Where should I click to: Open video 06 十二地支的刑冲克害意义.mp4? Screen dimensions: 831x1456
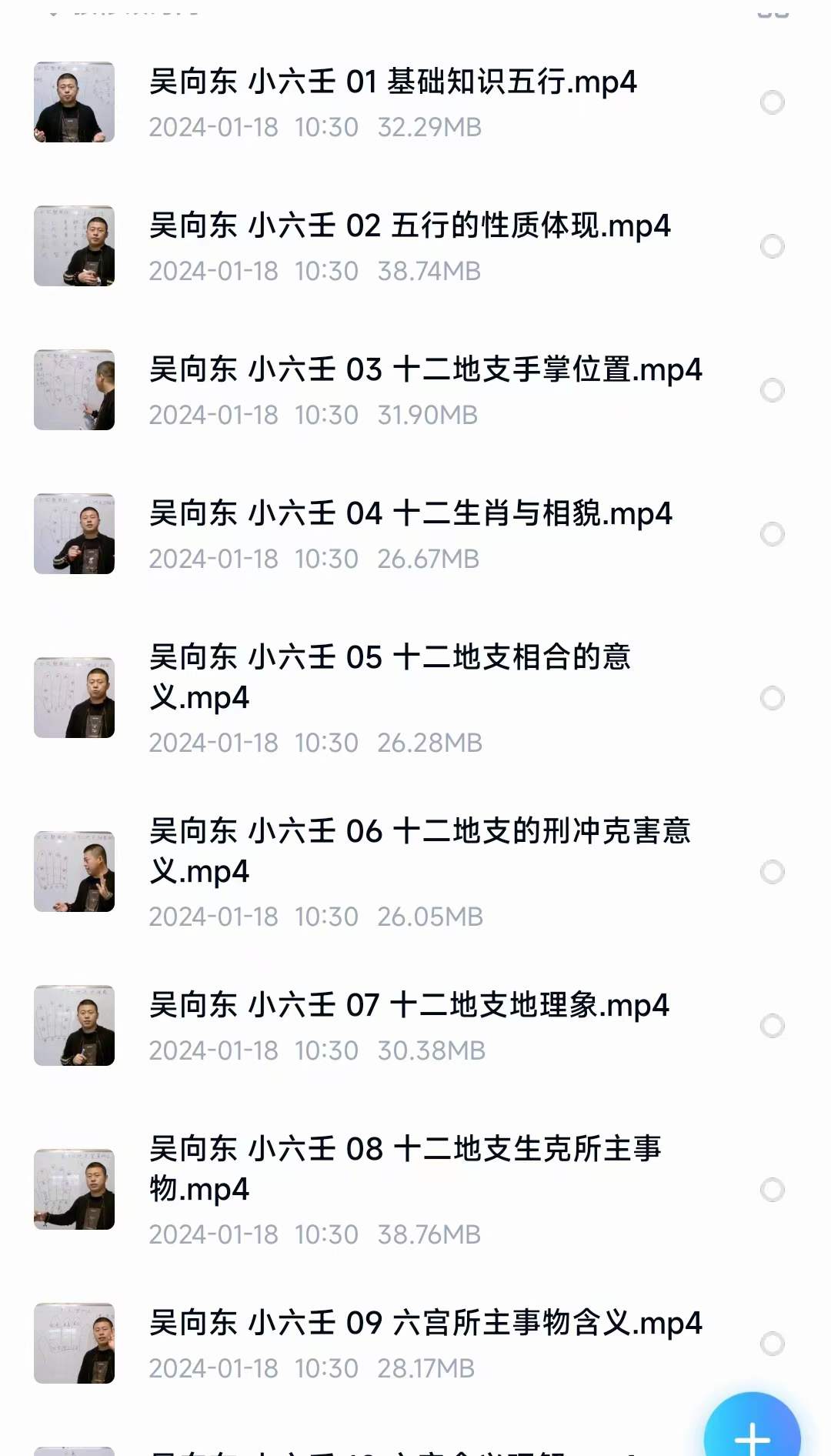coord(419,851)
